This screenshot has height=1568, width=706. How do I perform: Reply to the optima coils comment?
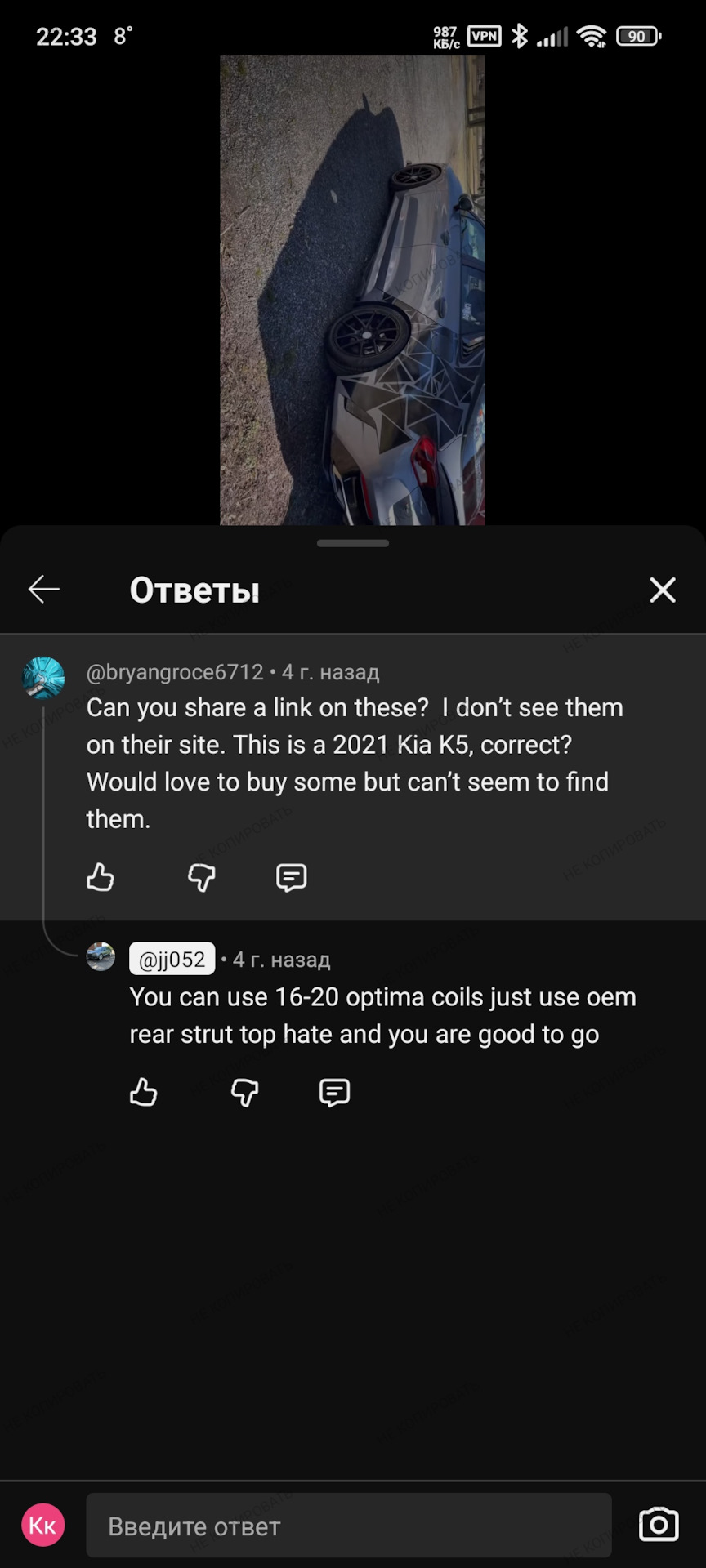[x=334, y=1092]
